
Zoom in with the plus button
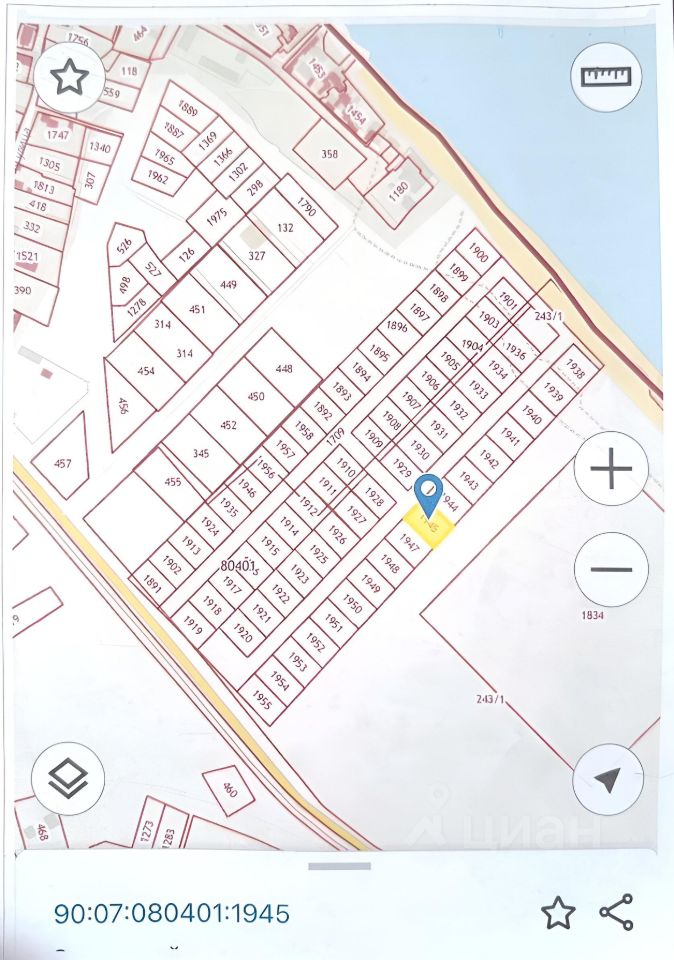(611, 469)
